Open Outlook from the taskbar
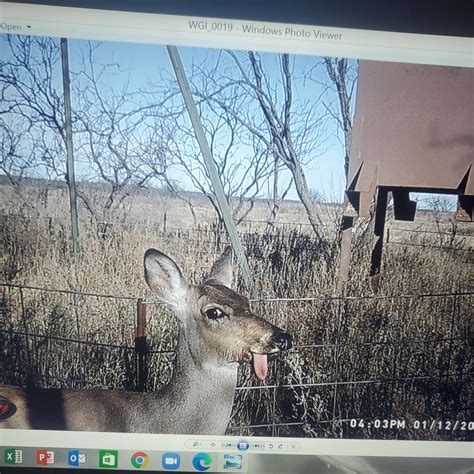 (77, 459)
